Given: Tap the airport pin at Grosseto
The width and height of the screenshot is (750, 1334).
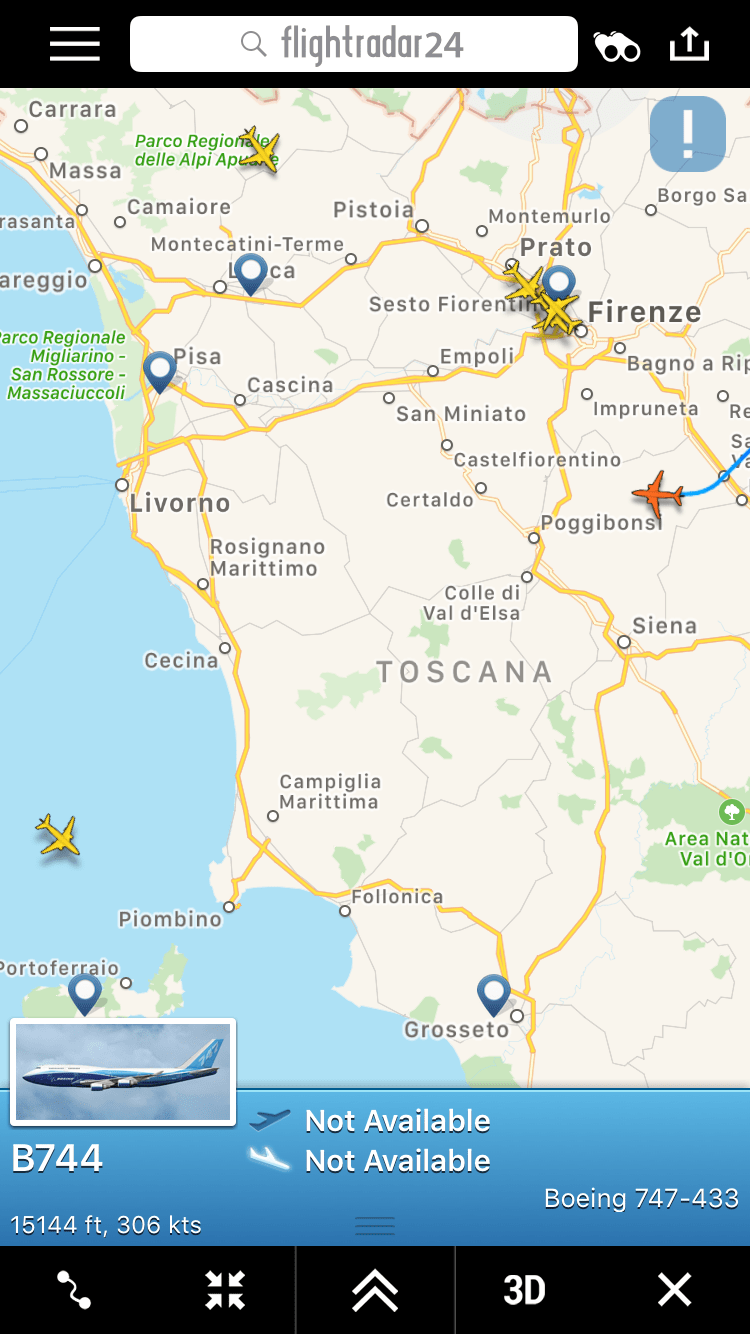Looking at the screenshot, I should click(x=494, y=993).
